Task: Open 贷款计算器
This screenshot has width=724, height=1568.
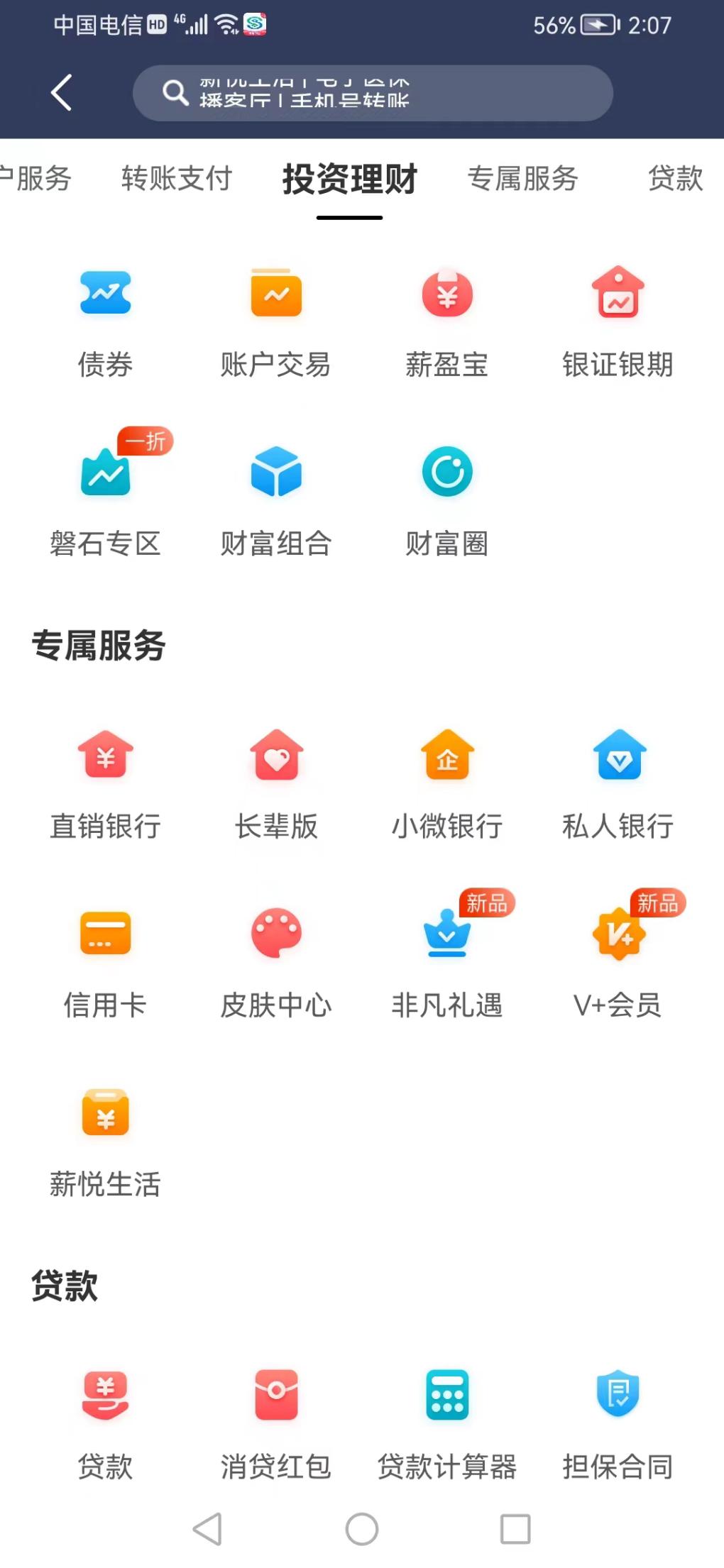Action: (x=447, y=1425)
